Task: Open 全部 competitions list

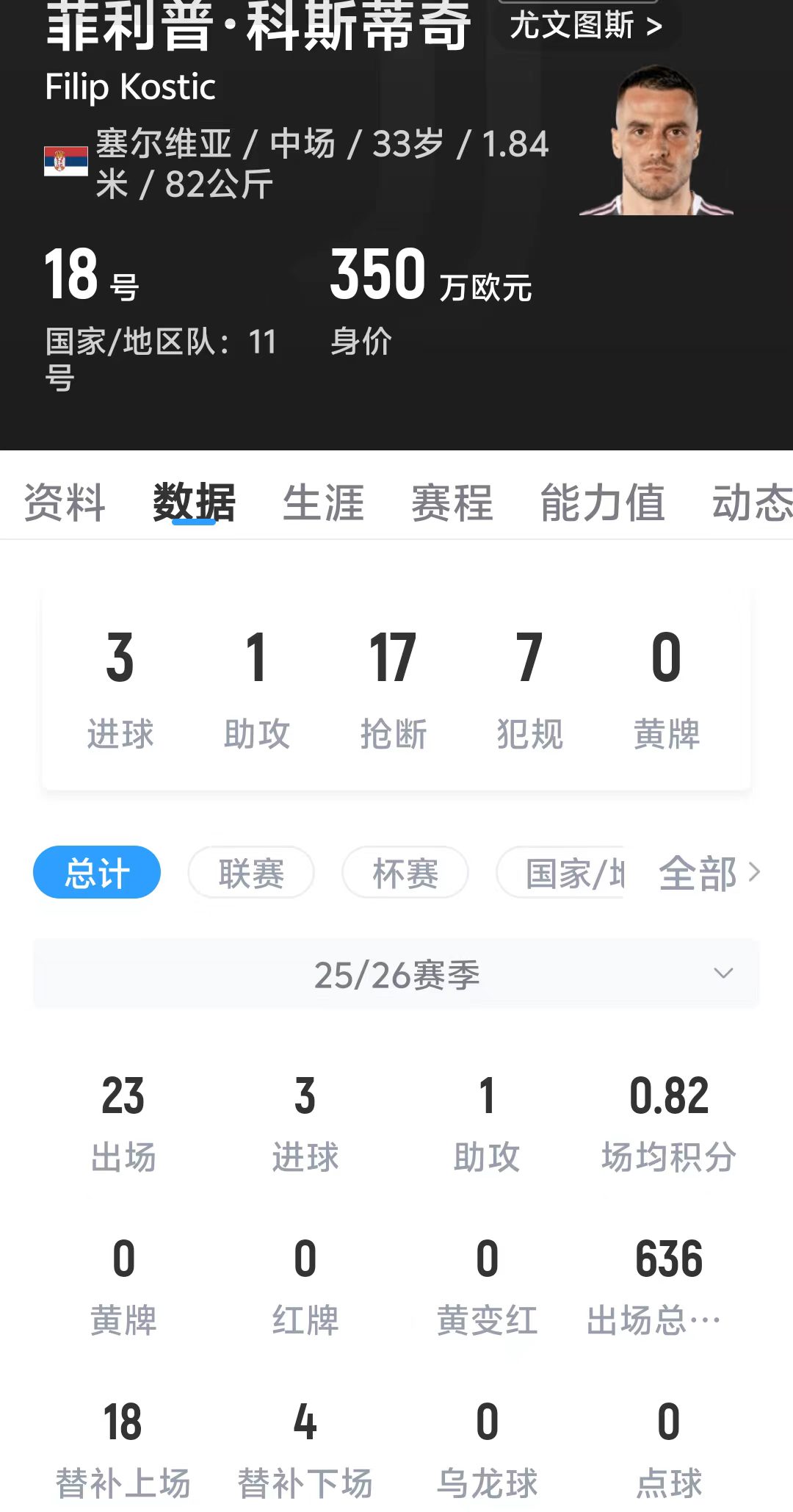Action: tap(709, 873)
